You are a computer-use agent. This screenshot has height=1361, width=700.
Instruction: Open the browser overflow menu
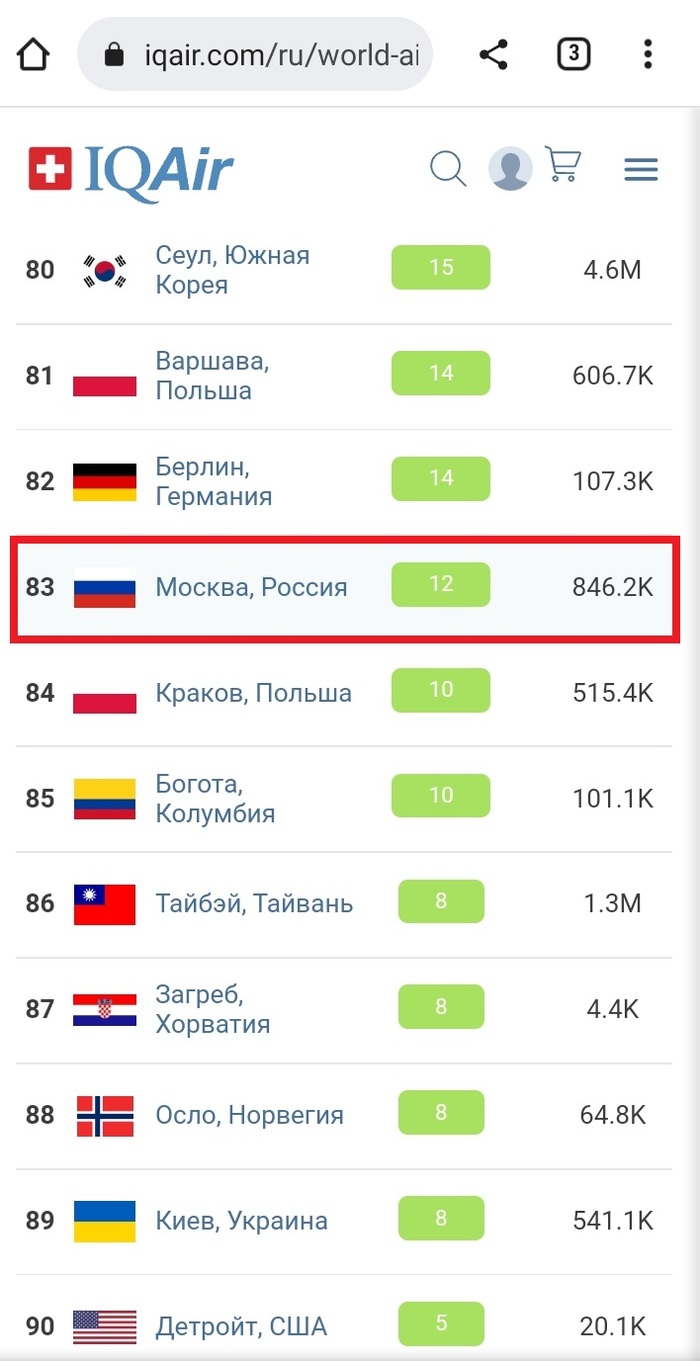(x=648, y=54)
